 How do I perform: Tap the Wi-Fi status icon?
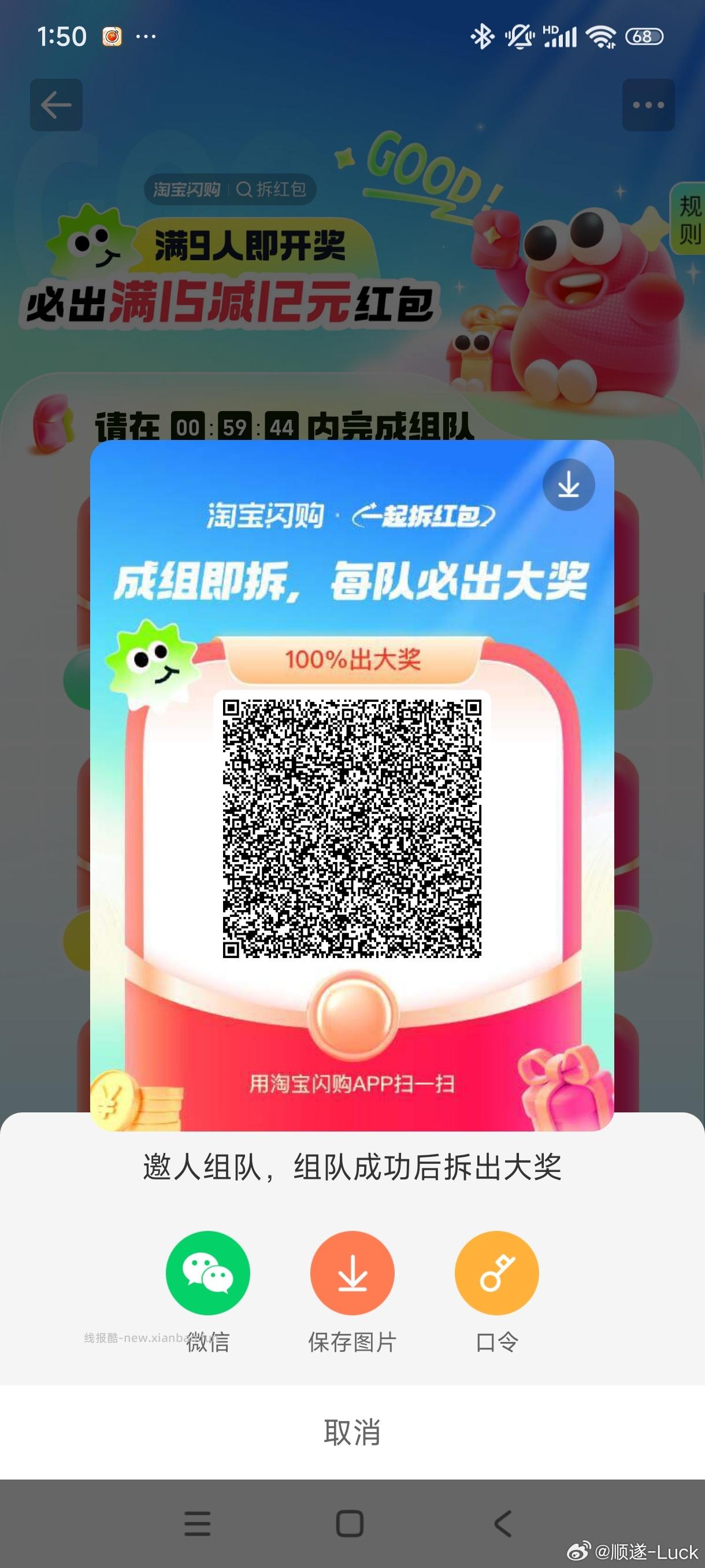pos(601,36)
